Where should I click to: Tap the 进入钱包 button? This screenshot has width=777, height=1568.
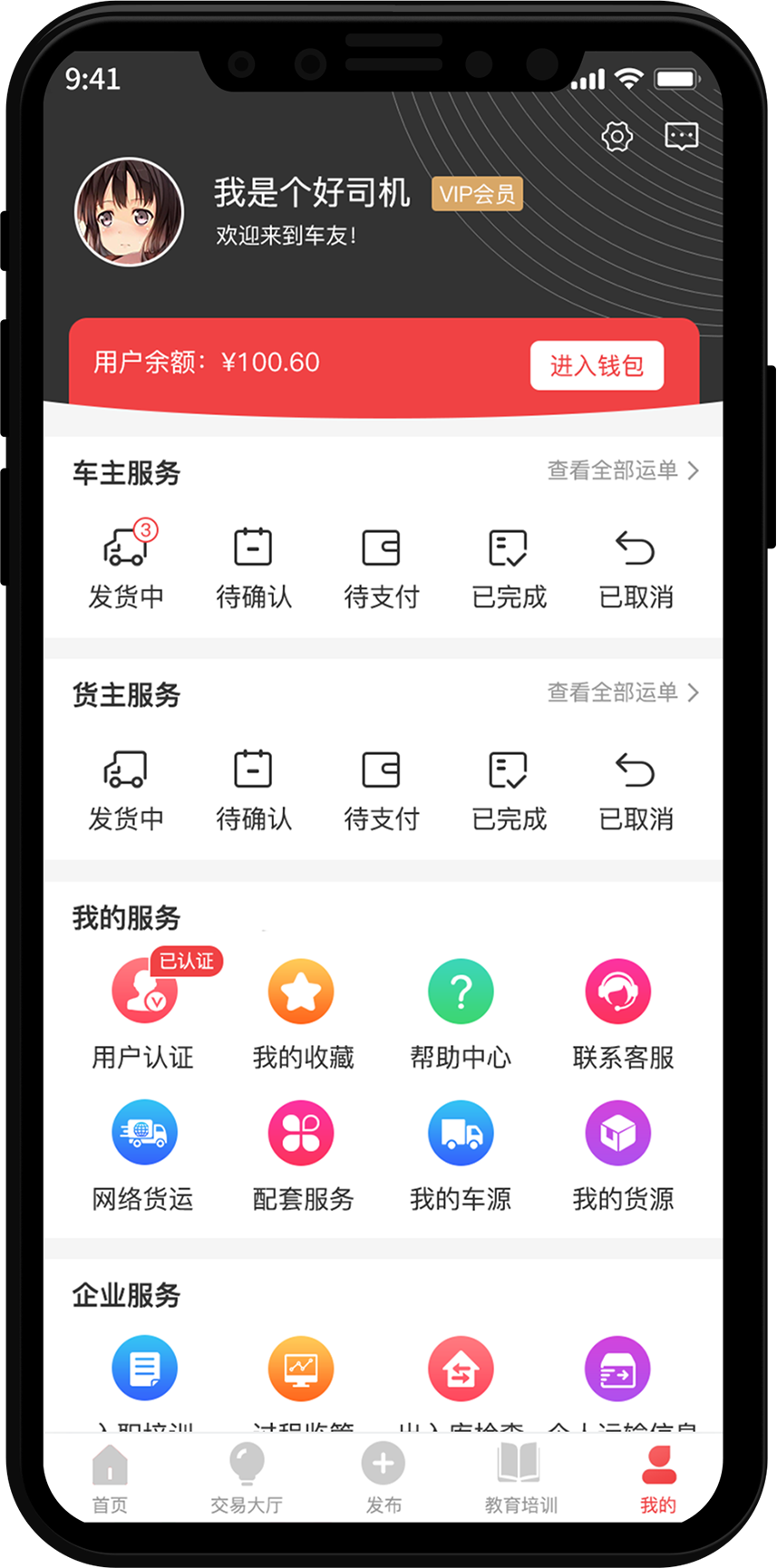click(597, 365)
